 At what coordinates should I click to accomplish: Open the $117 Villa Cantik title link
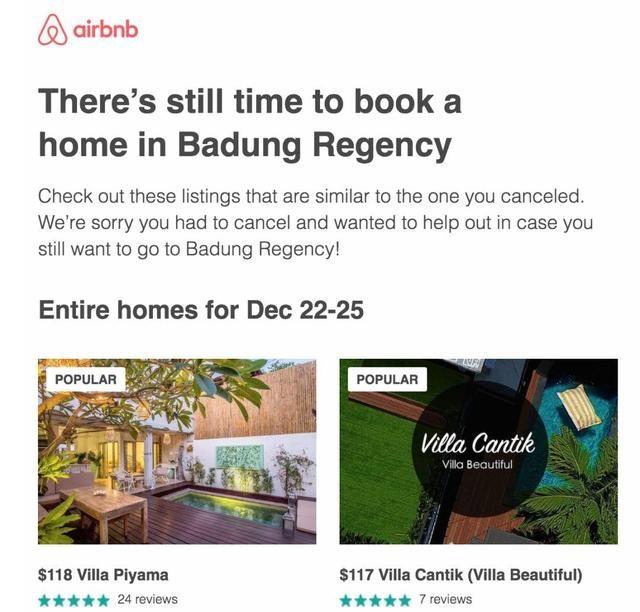(x=460, y=575)
